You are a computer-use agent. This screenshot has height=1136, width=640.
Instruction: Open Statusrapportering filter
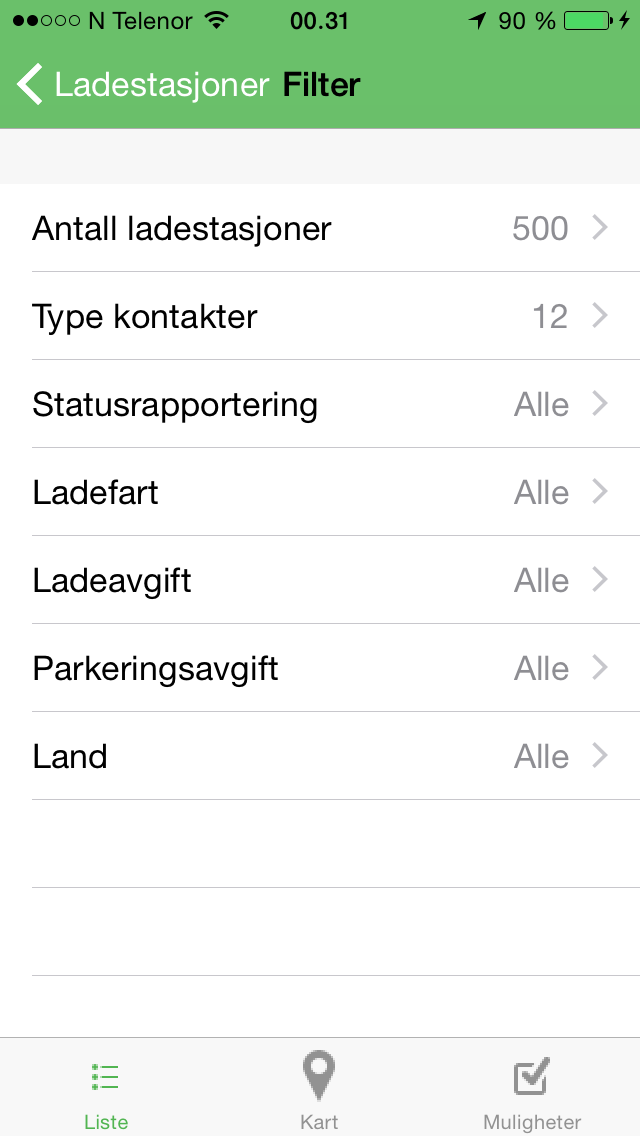click(320, 404)
